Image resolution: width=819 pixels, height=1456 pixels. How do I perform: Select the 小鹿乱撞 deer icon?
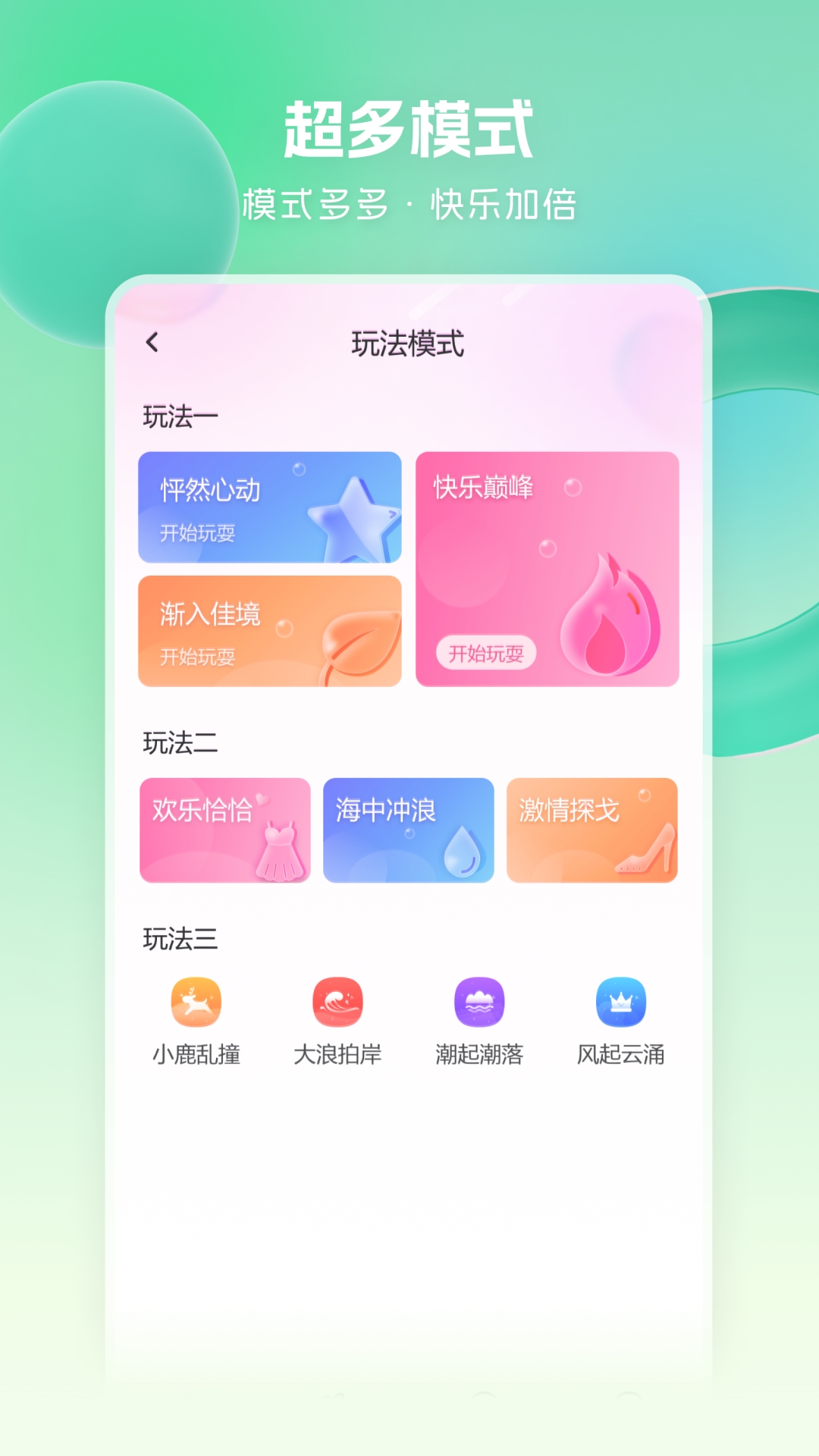coord(196,1002)
